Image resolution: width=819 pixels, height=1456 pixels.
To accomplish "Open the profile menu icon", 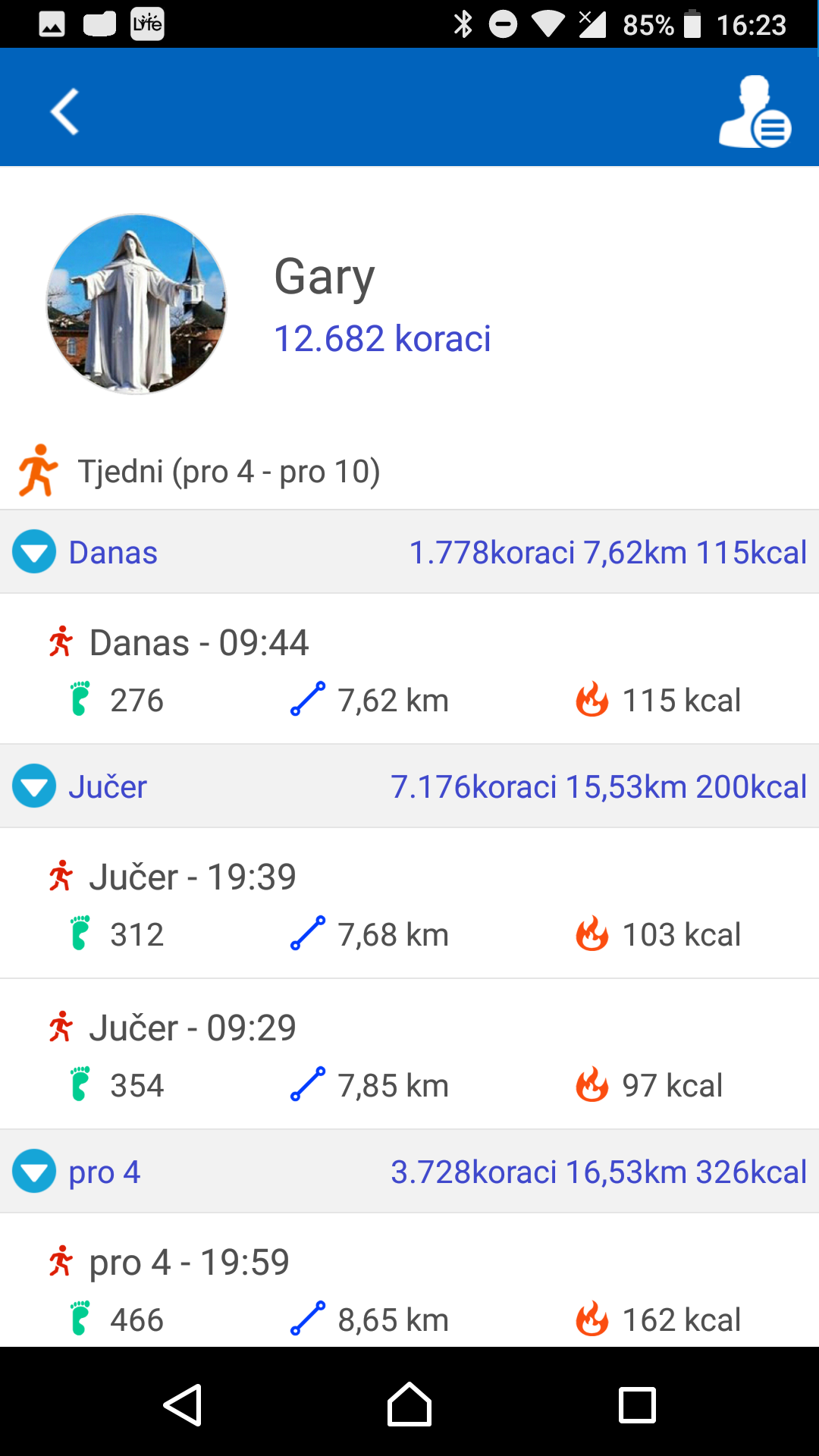I will click(x=755, y=111).
